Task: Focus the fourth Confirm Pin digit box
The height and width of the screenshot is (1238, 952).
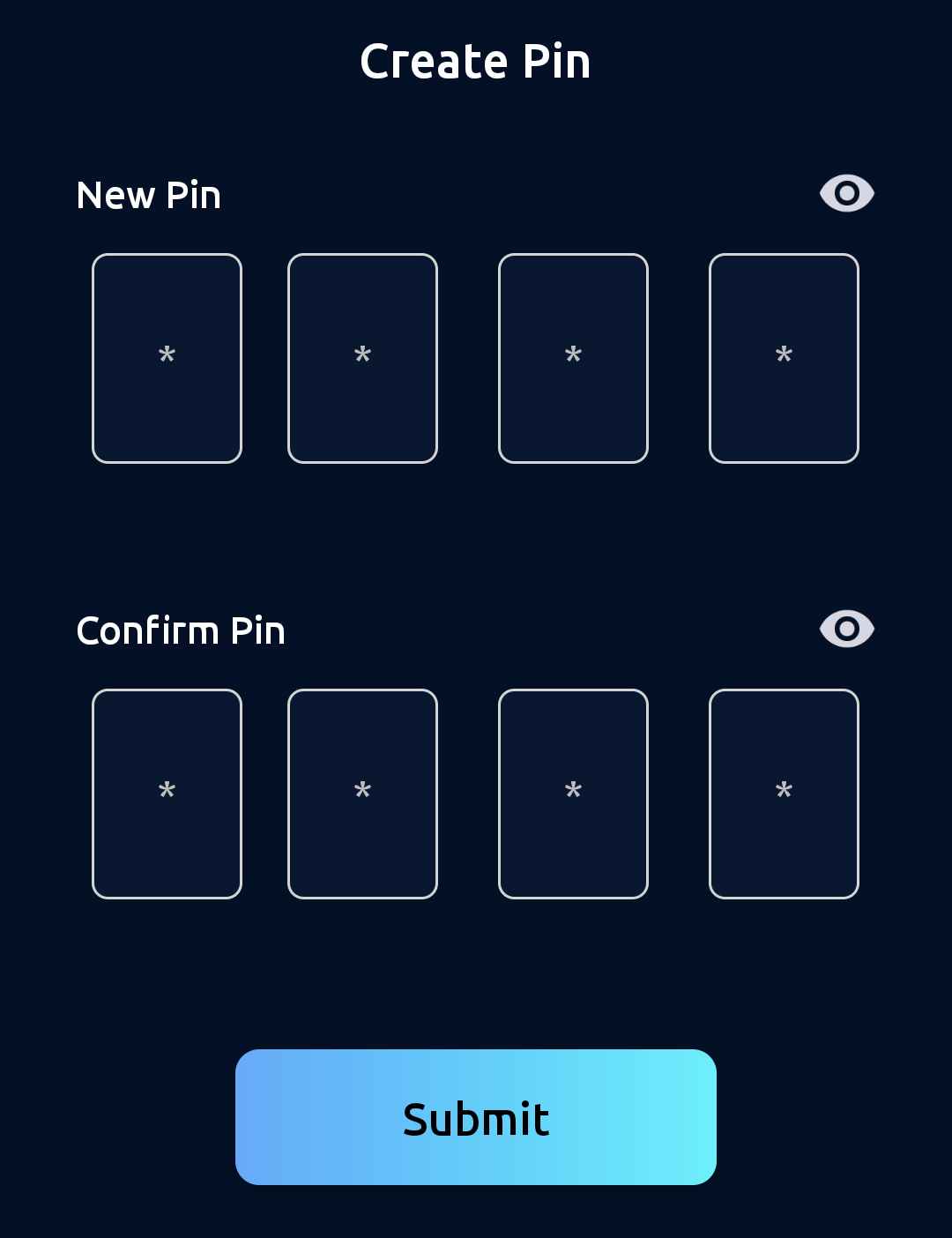Action: coord(784,794)
